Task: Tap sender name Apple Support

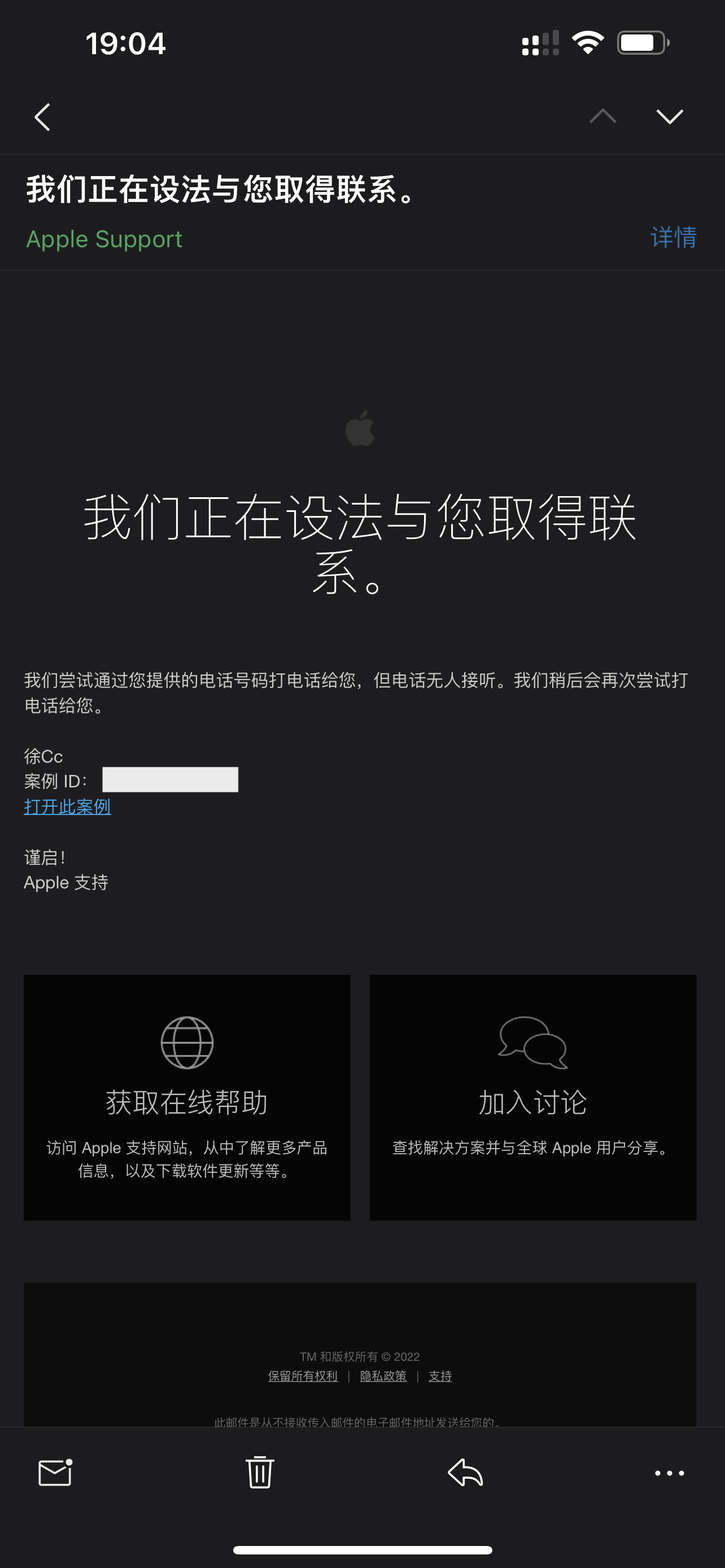Action: point(104,239)
